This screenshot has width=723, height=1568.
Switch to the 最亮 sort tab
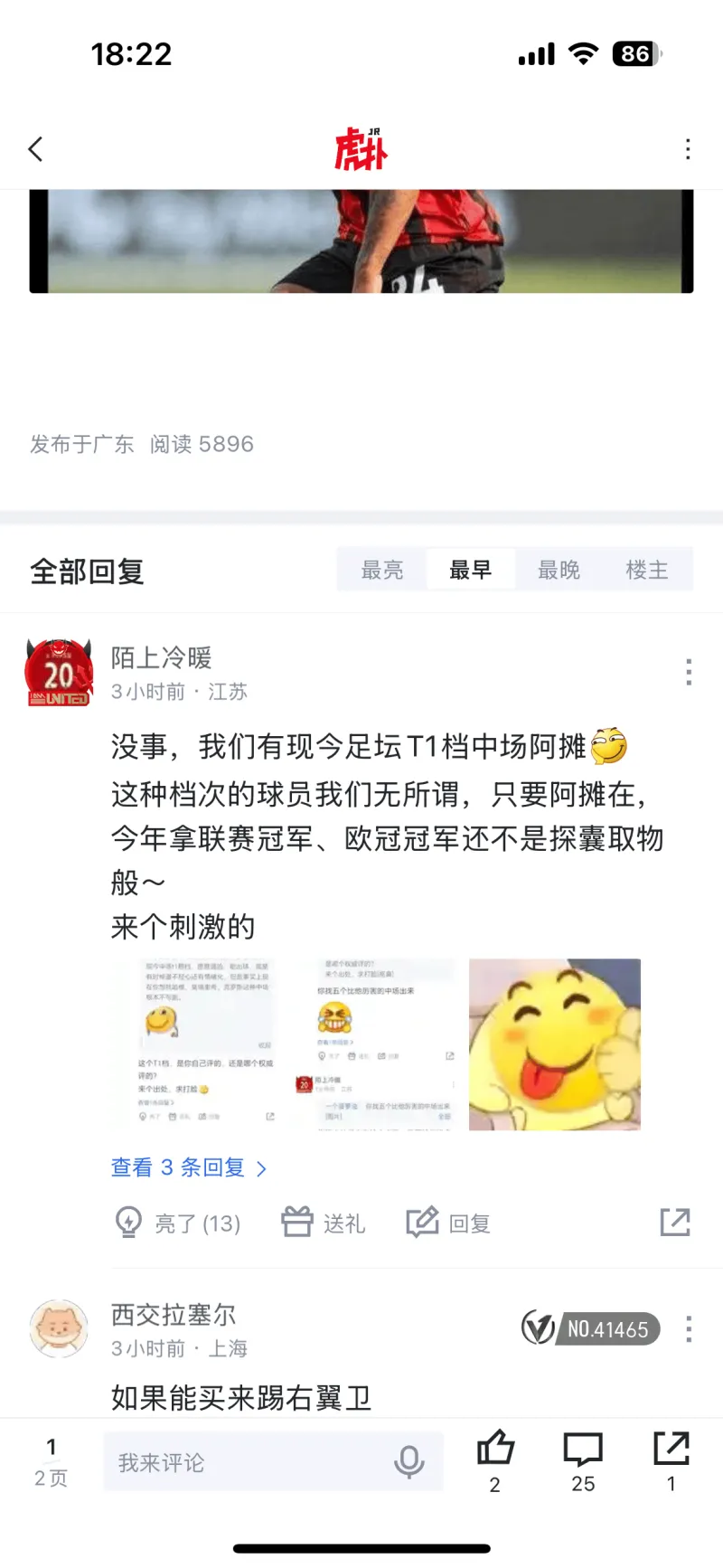381,570
